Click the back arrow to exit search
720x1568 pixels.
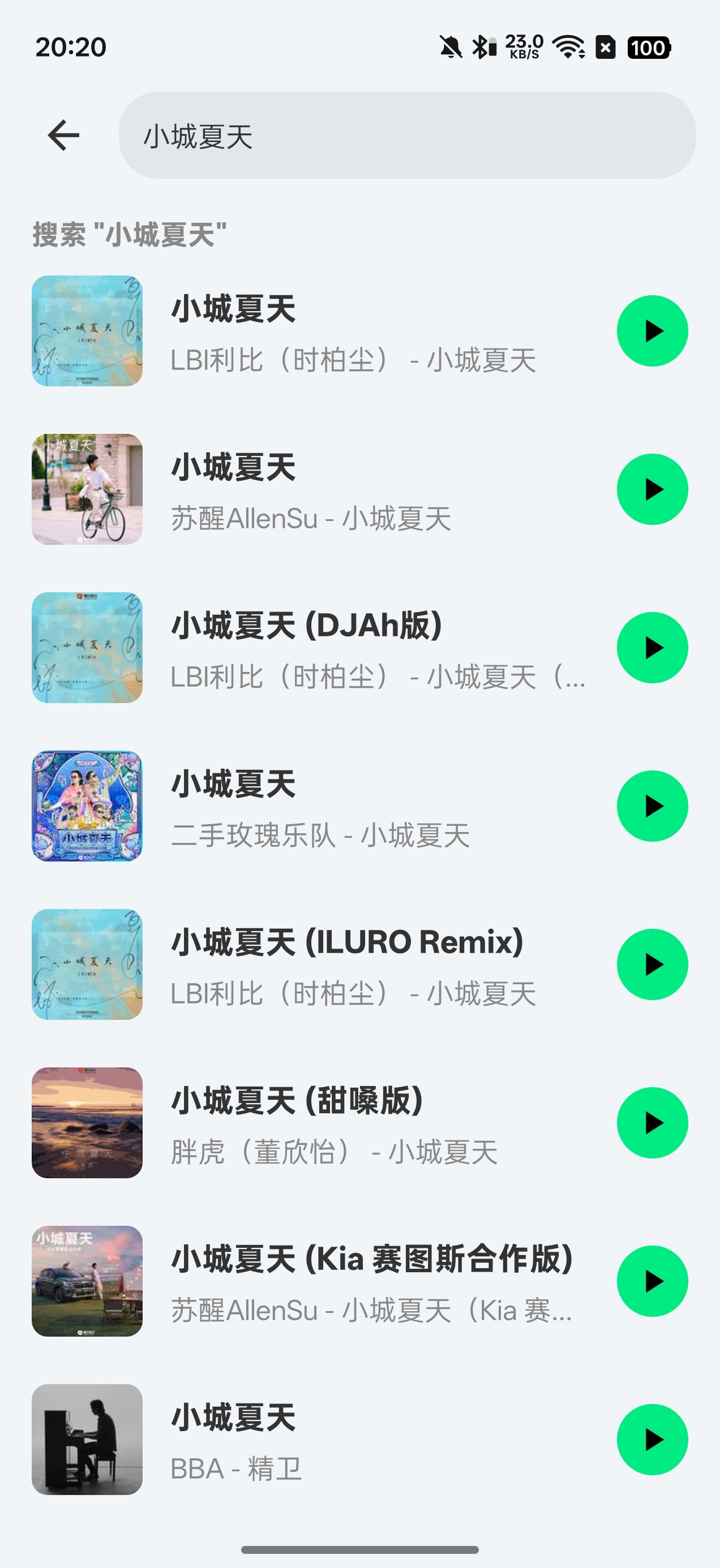[63, 136]
